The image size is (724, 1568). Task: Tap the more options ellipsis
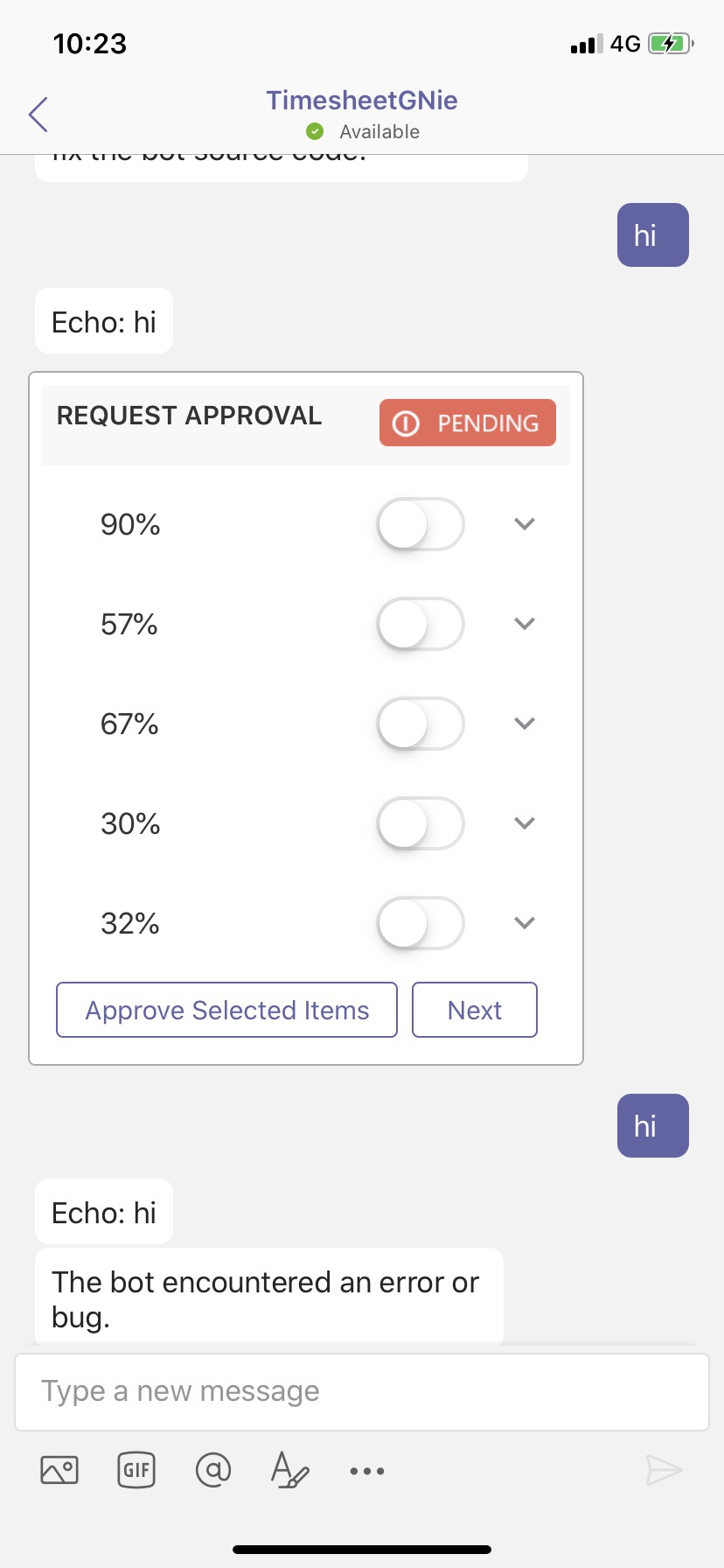(366, 1470)
